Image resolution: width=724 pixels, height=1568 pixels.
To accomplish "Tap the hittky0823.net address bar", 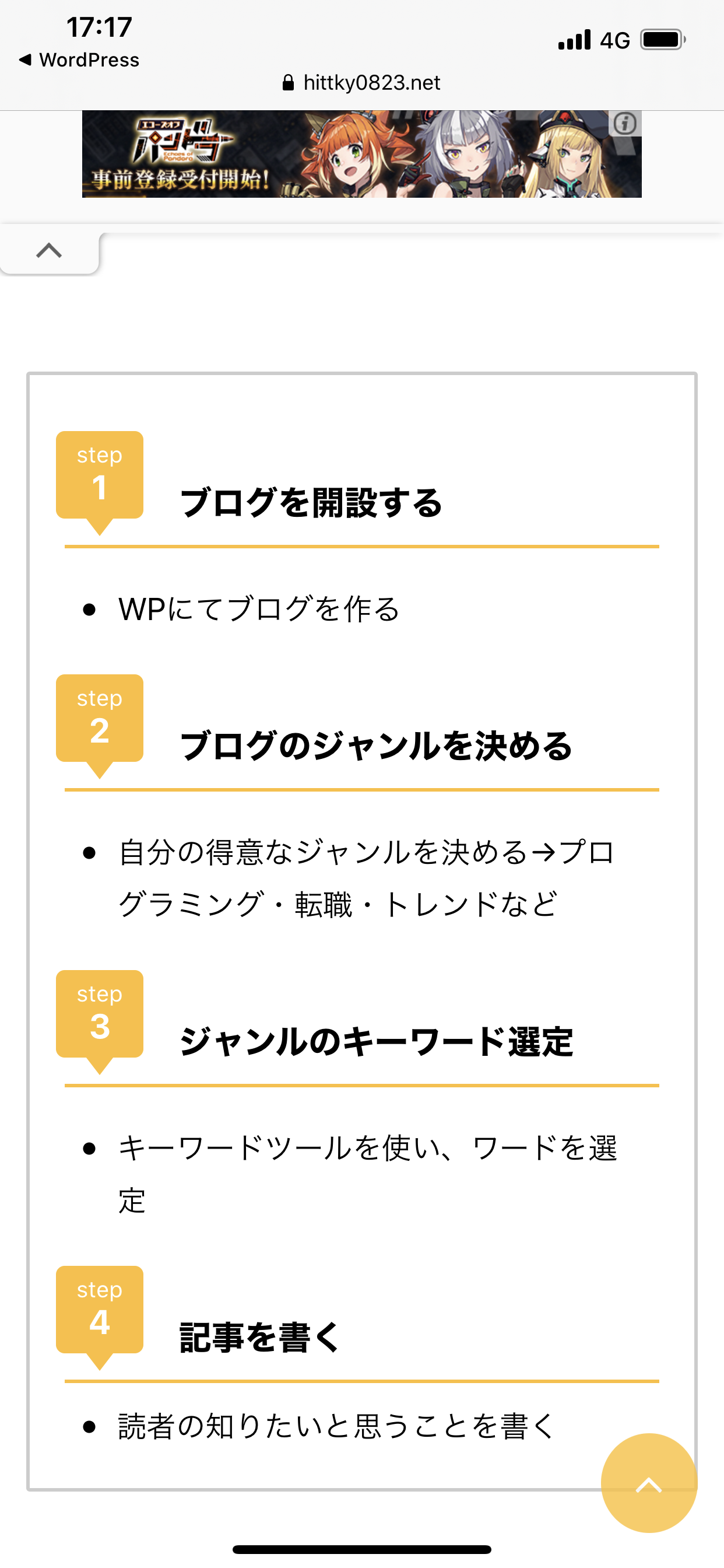I will tap(361, 83).
